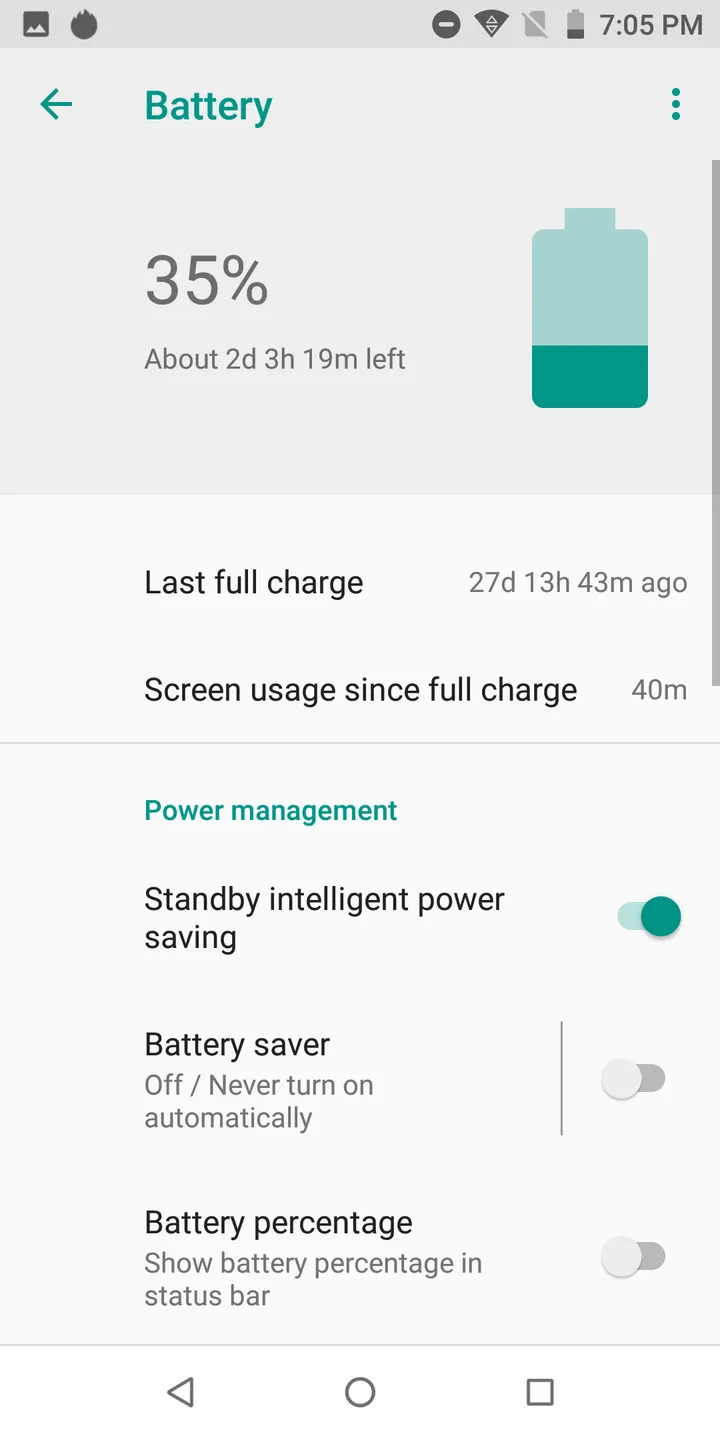The image size is (720, 1440).
Task: Tap the do-not-disturb icon in status bar
Action: [x=446, y=25]
